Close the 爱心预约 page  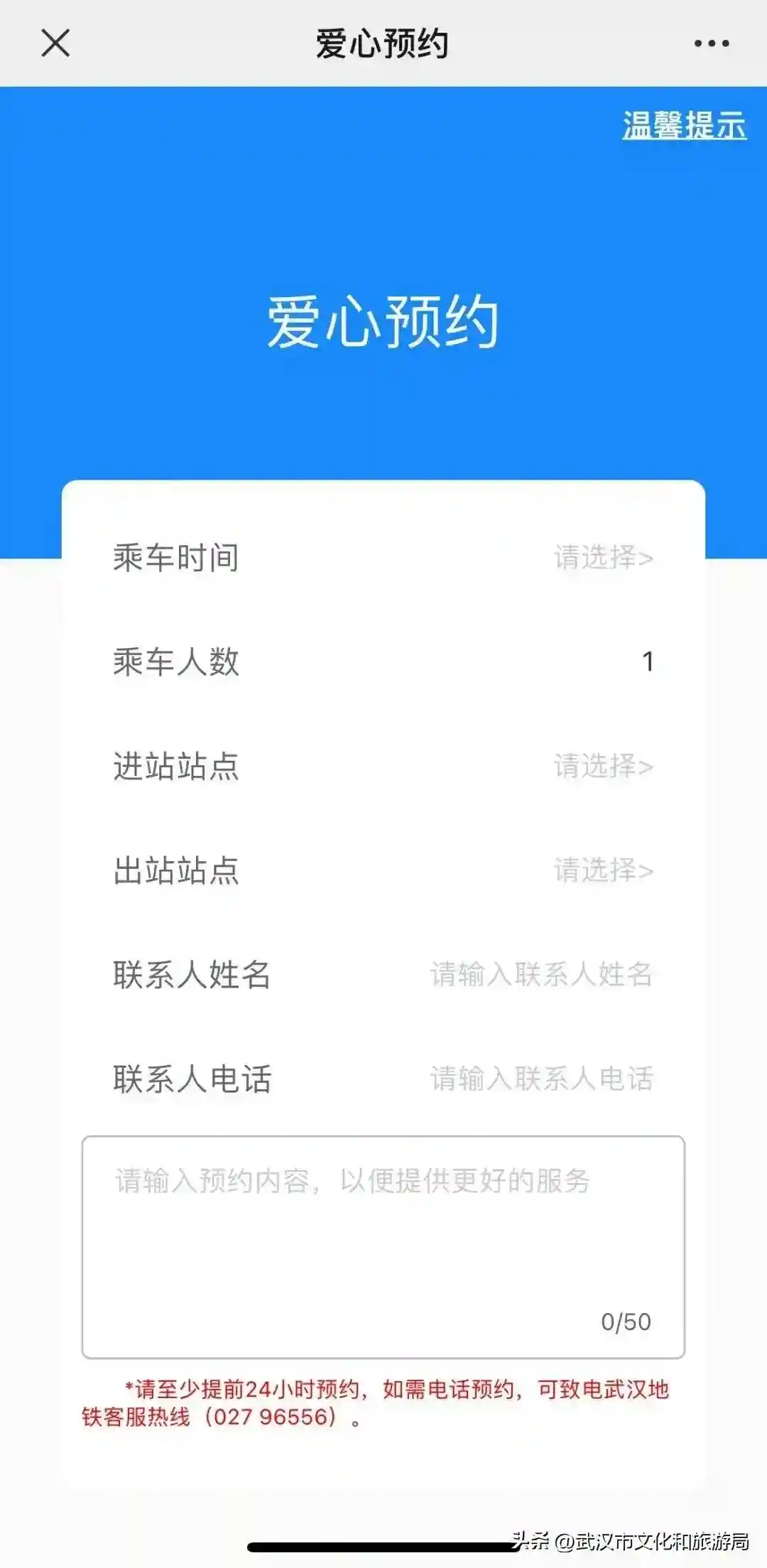55,43
